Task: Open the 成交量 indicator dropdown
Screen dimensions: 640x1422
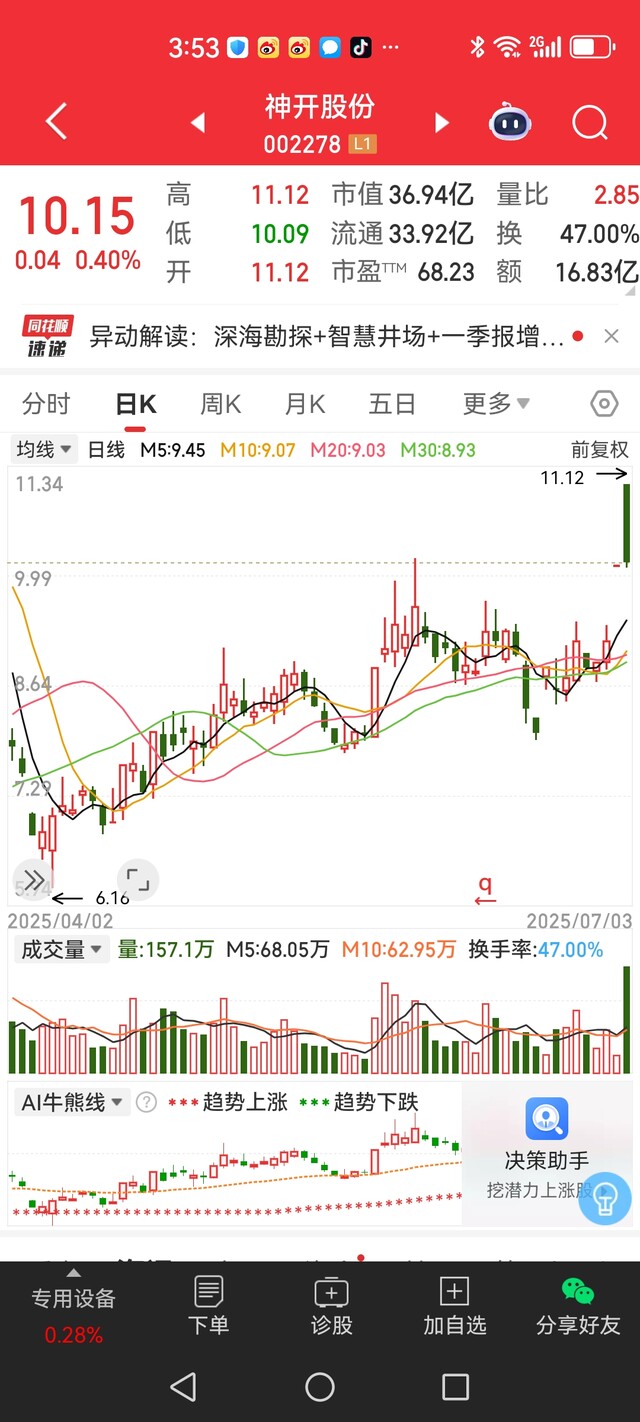Action: click(63, 950)
